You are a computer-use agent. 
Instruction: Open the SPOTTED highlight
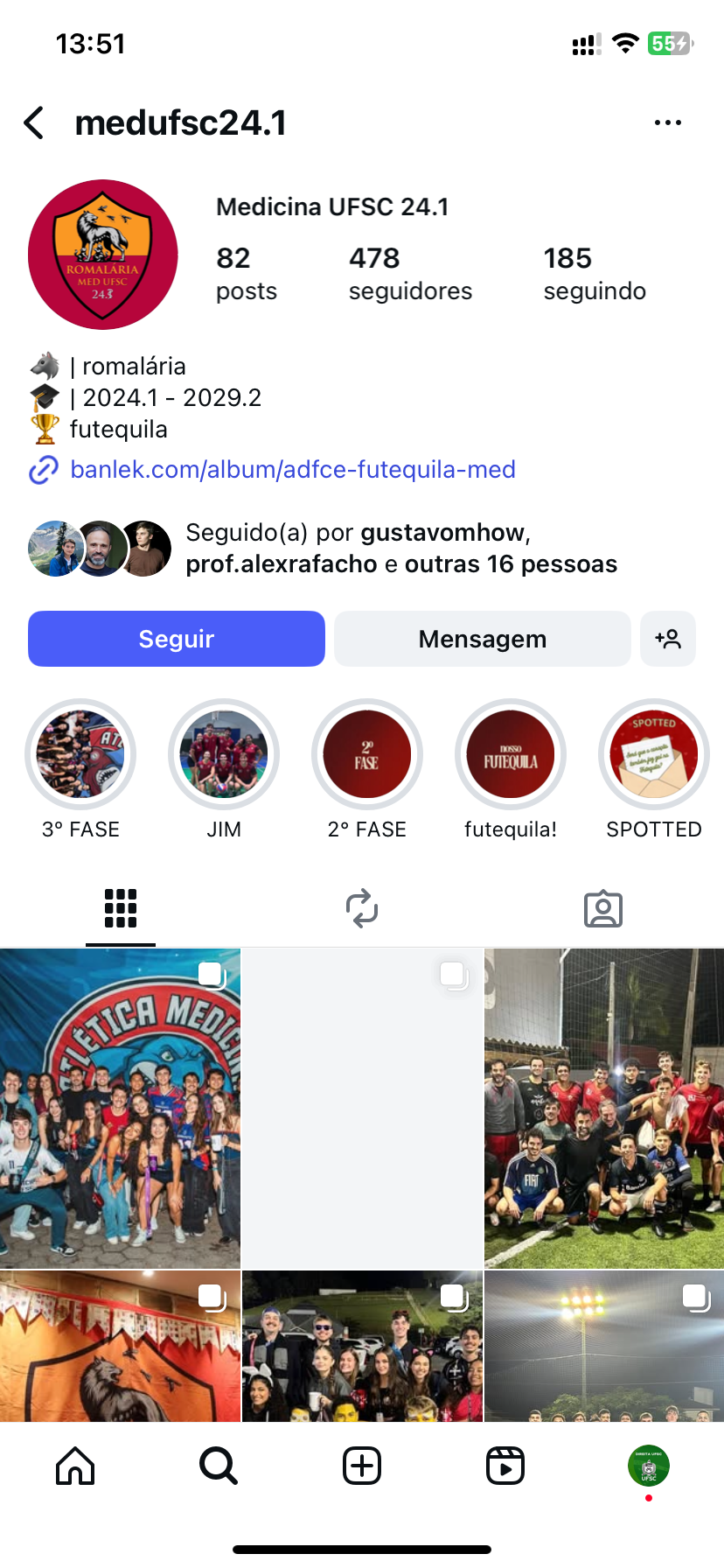654,754
